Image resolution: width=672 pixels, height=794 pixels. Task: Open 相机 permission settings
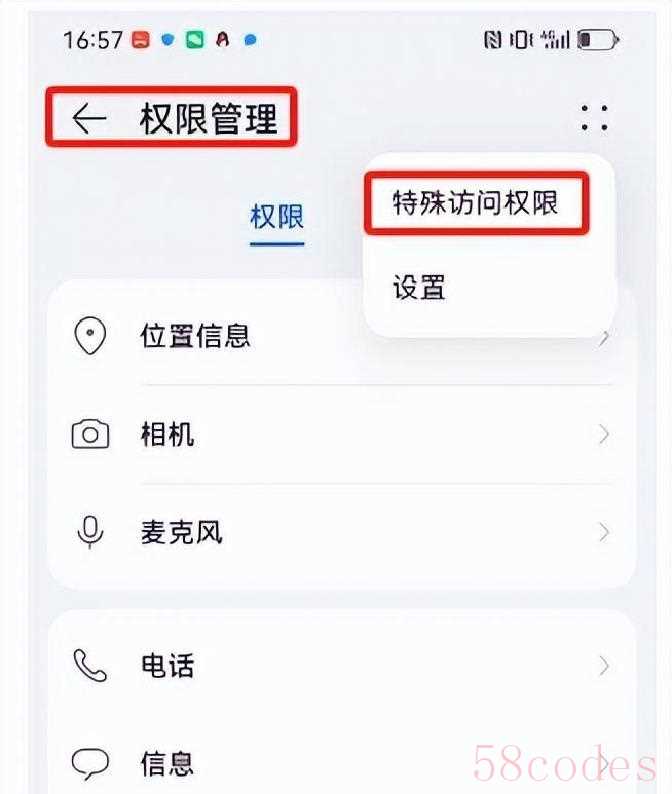point(167,434)
